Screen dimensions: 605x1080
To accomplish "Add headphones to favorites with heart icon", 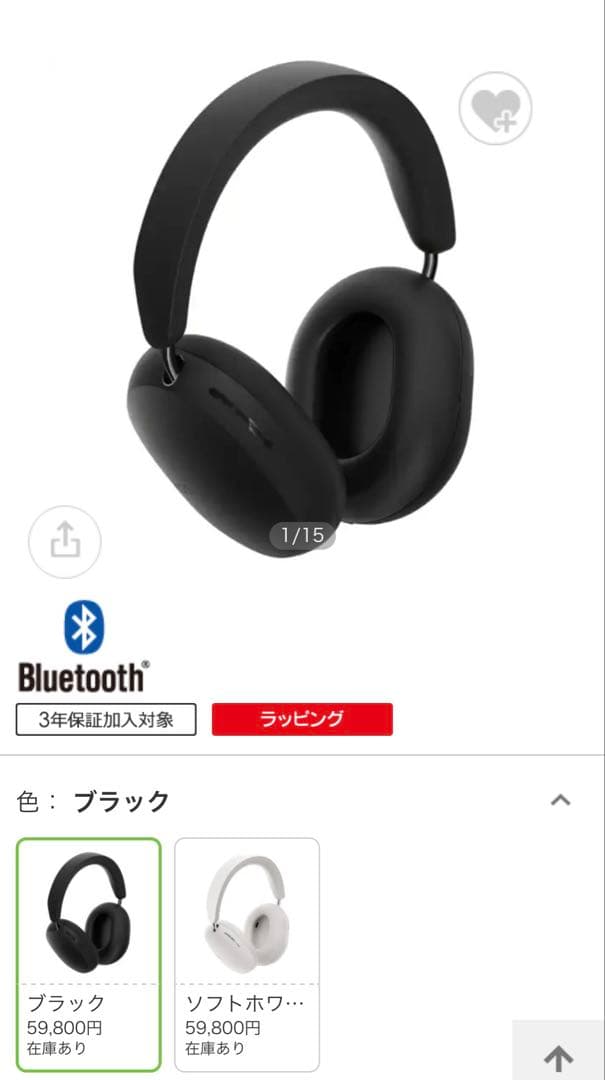I will [x=495, y=109].
